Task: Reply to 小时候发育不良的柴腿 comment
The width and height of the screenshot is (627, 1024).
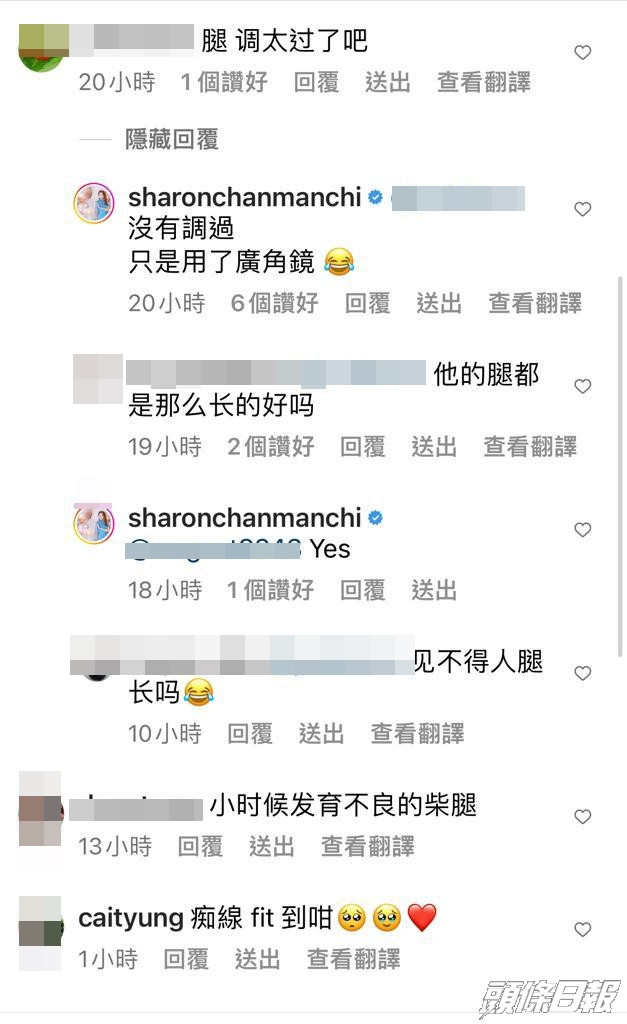Action: [x=200, y=847]
